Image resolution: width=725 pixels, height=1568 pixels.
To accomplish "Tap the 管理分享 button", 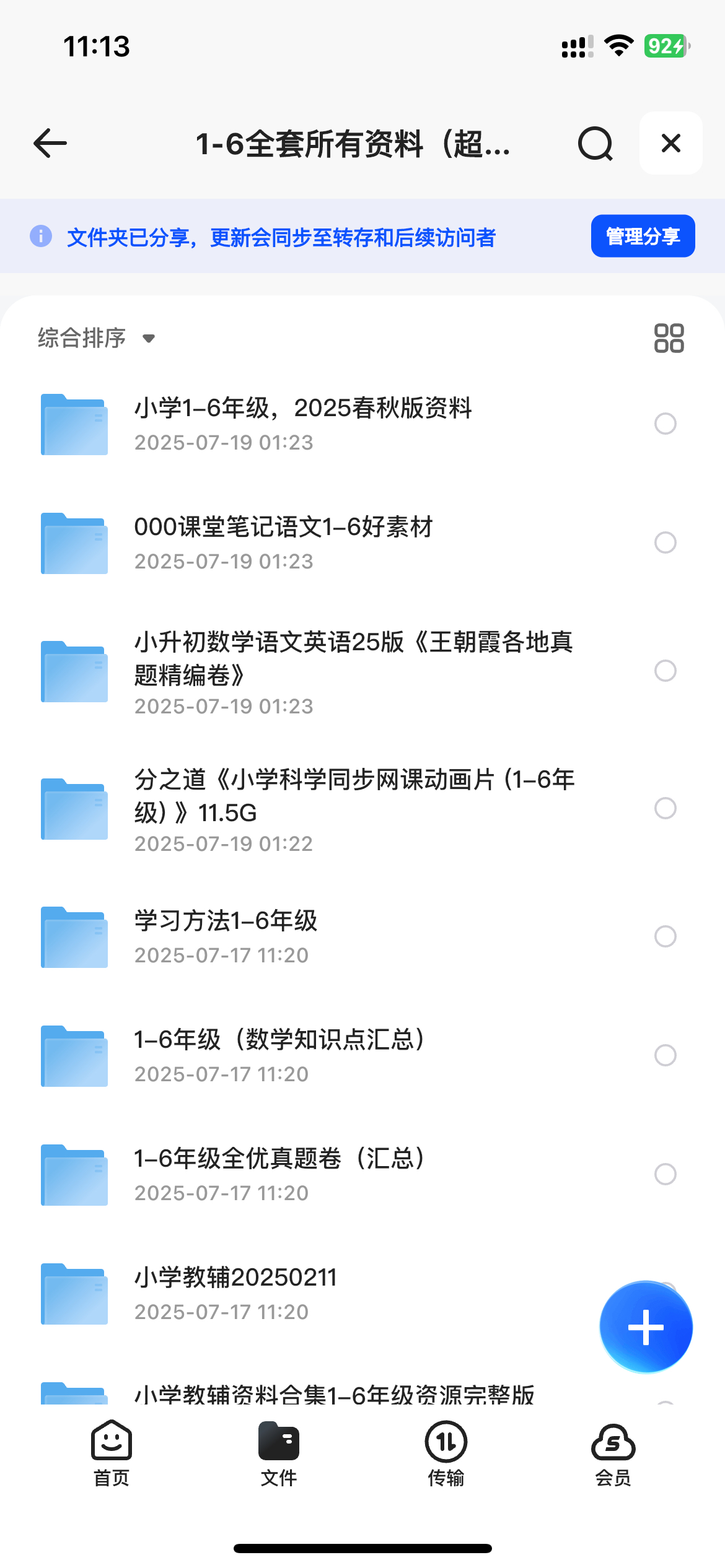I will click(643, 236).
